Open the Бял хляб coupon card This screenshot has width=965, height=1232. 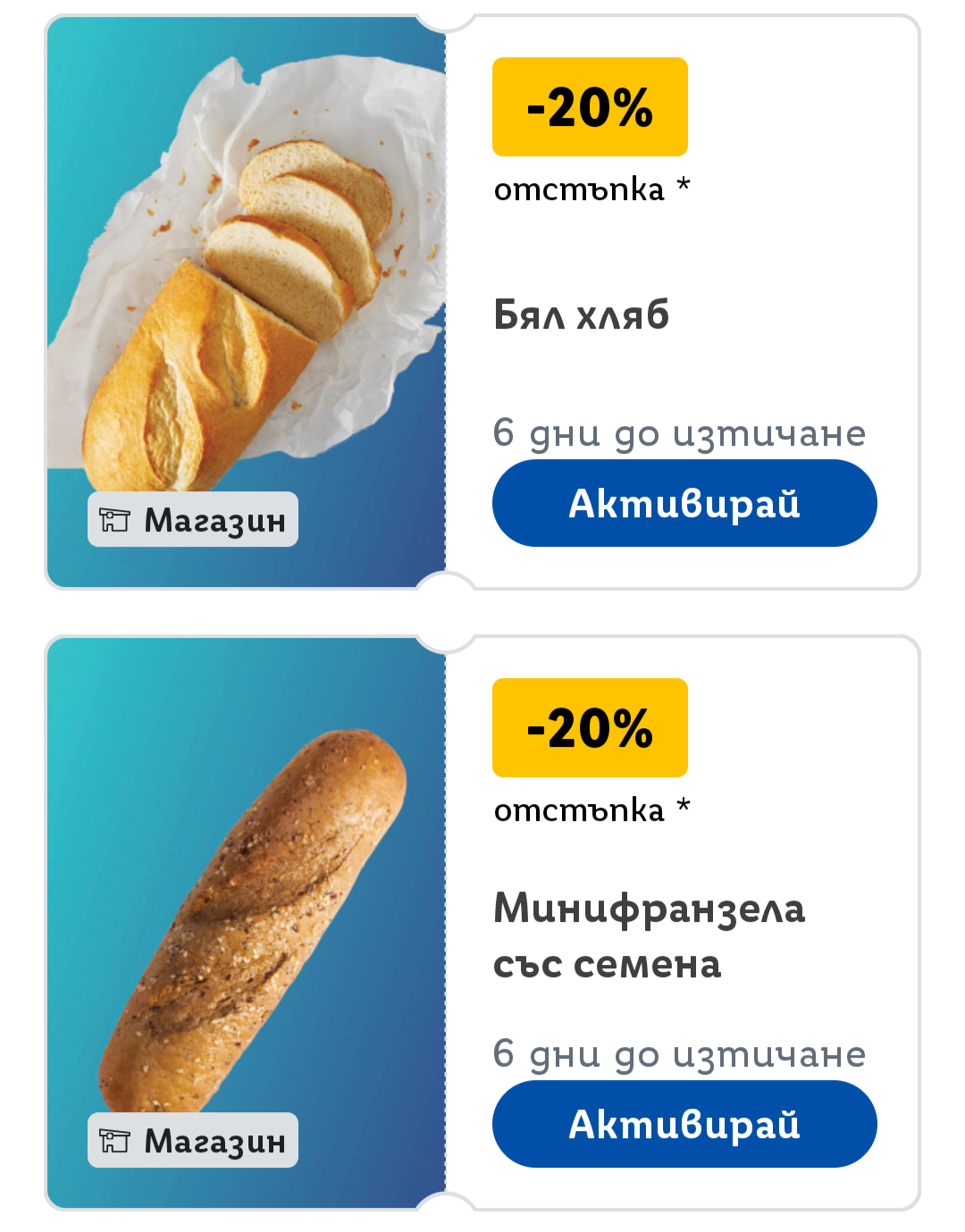point(581,315)
